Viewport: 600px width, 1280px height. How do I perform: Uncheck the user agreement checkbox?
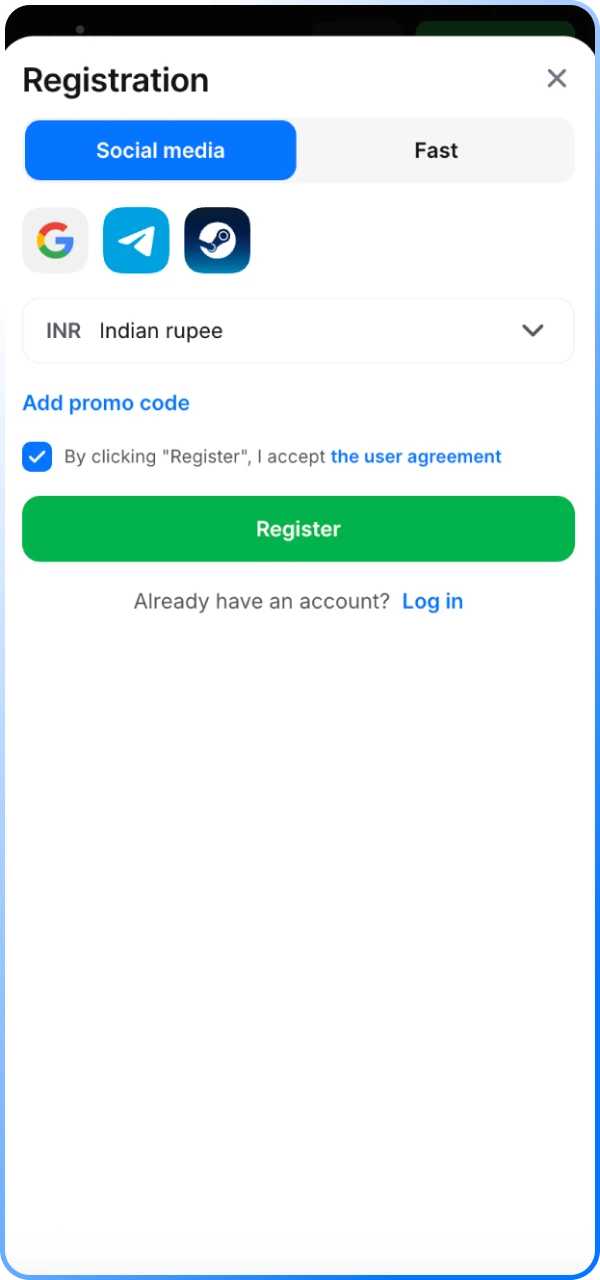click(x=37, y=457)
